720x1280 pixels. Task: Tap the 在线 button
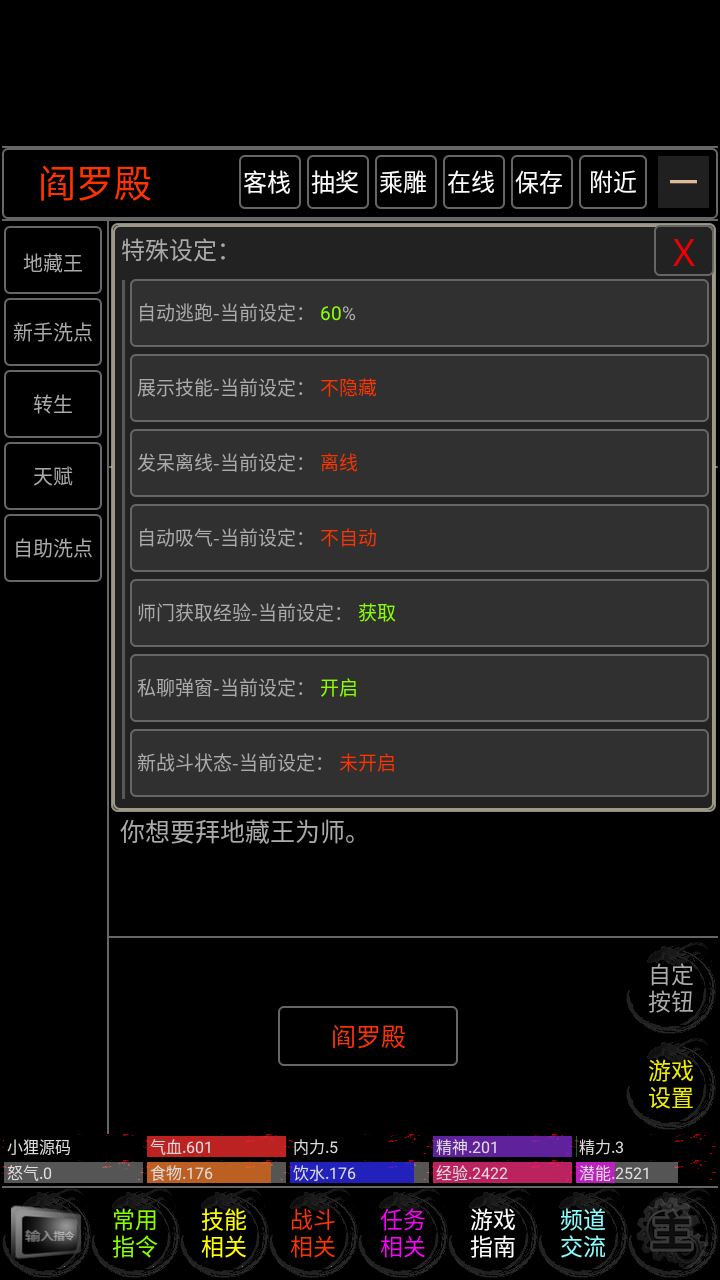pyautogui.click(x=473, y=182)
